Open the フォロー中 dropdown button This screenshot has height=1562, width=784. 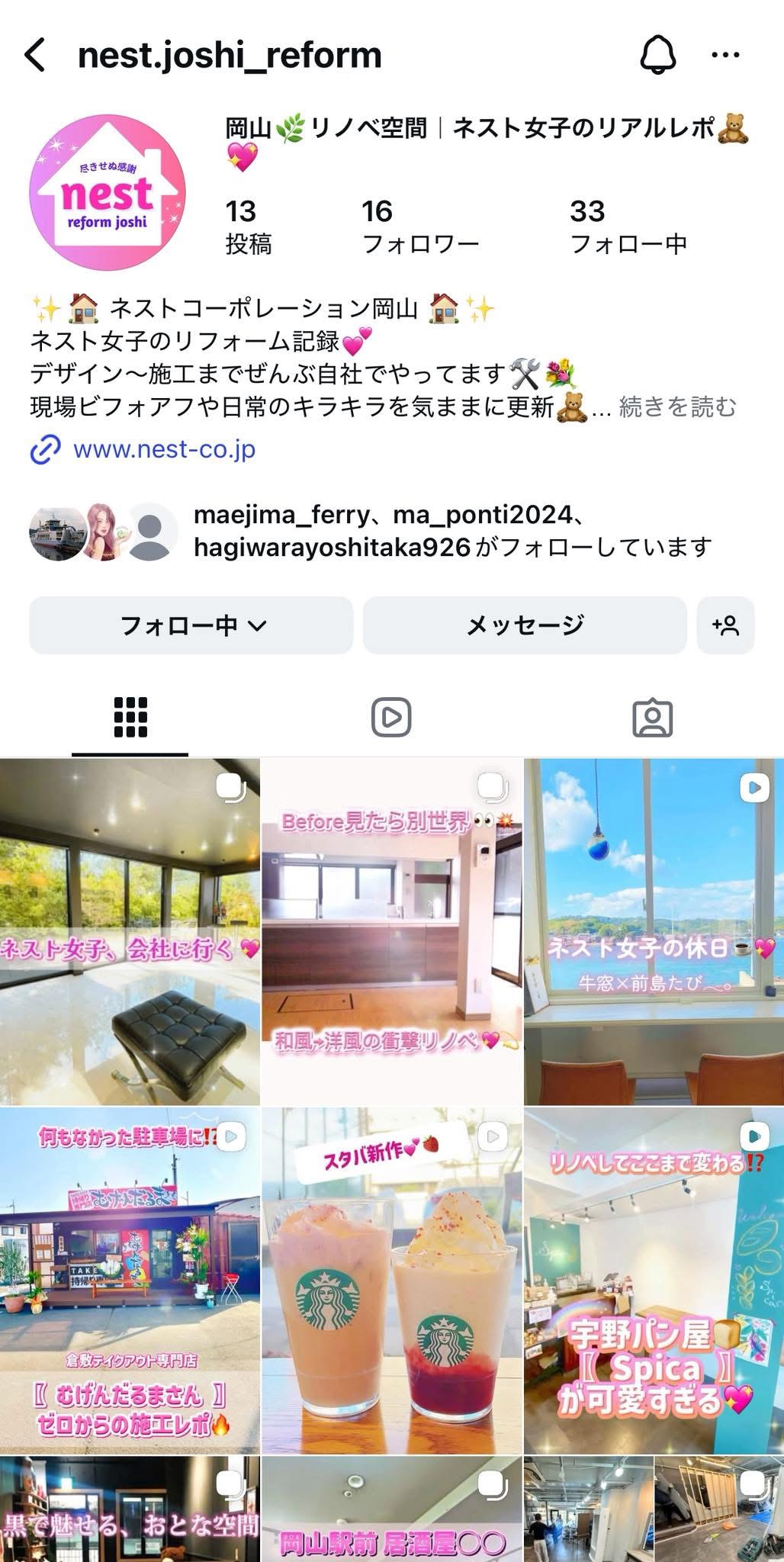pos(191,626)
